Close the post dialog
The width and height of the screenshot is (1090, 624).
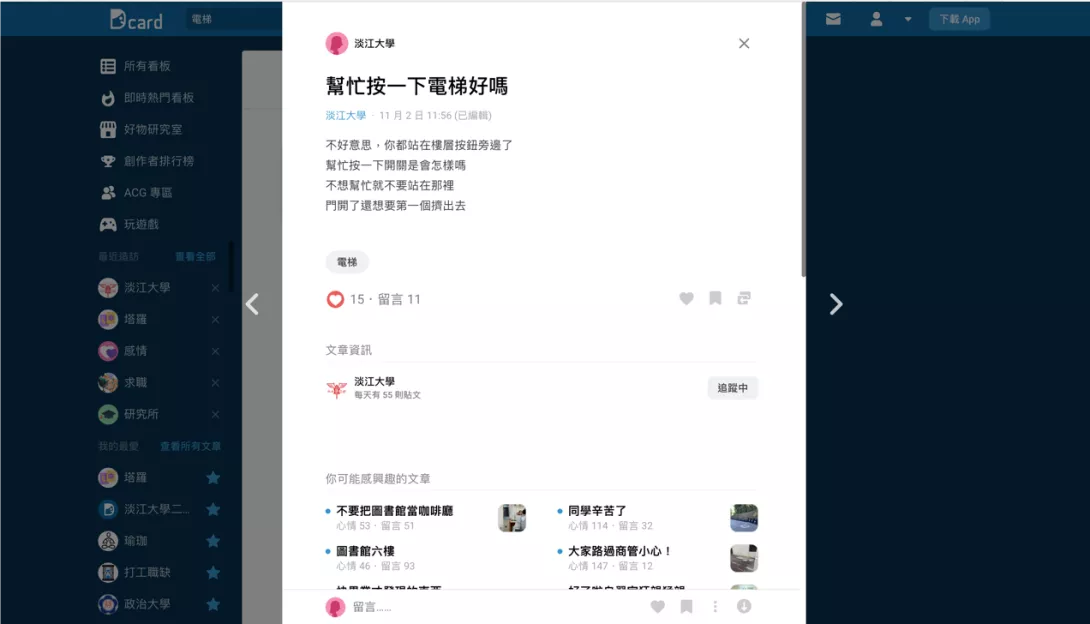(x=743, y=43)
